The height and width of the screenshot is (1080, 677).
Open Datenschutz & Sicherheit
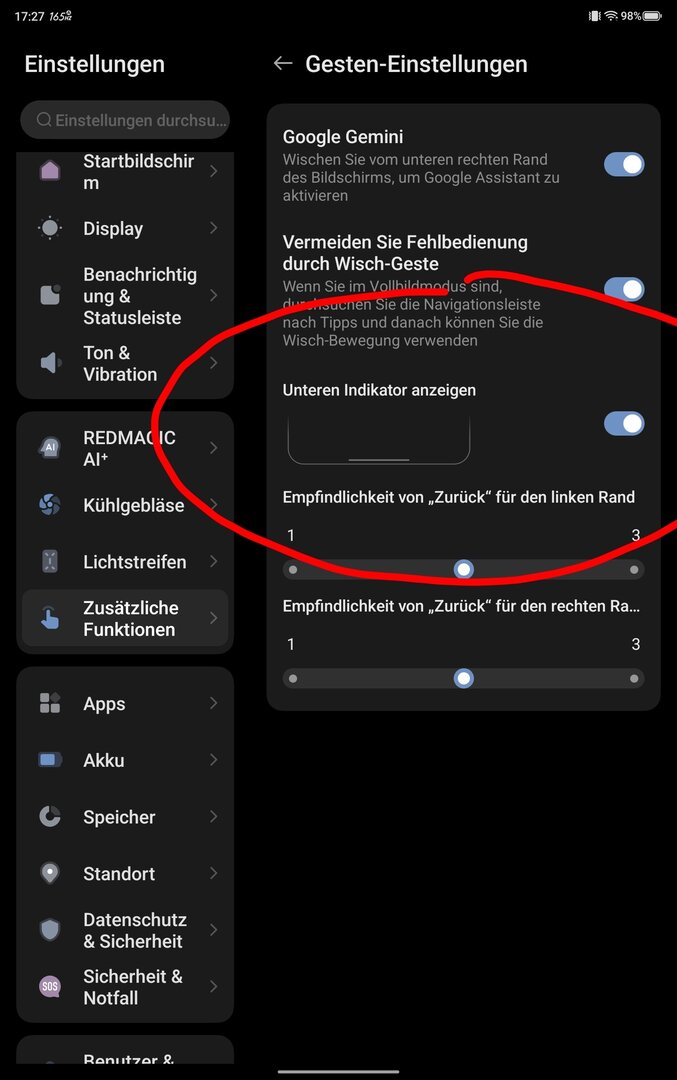point(125,930)
